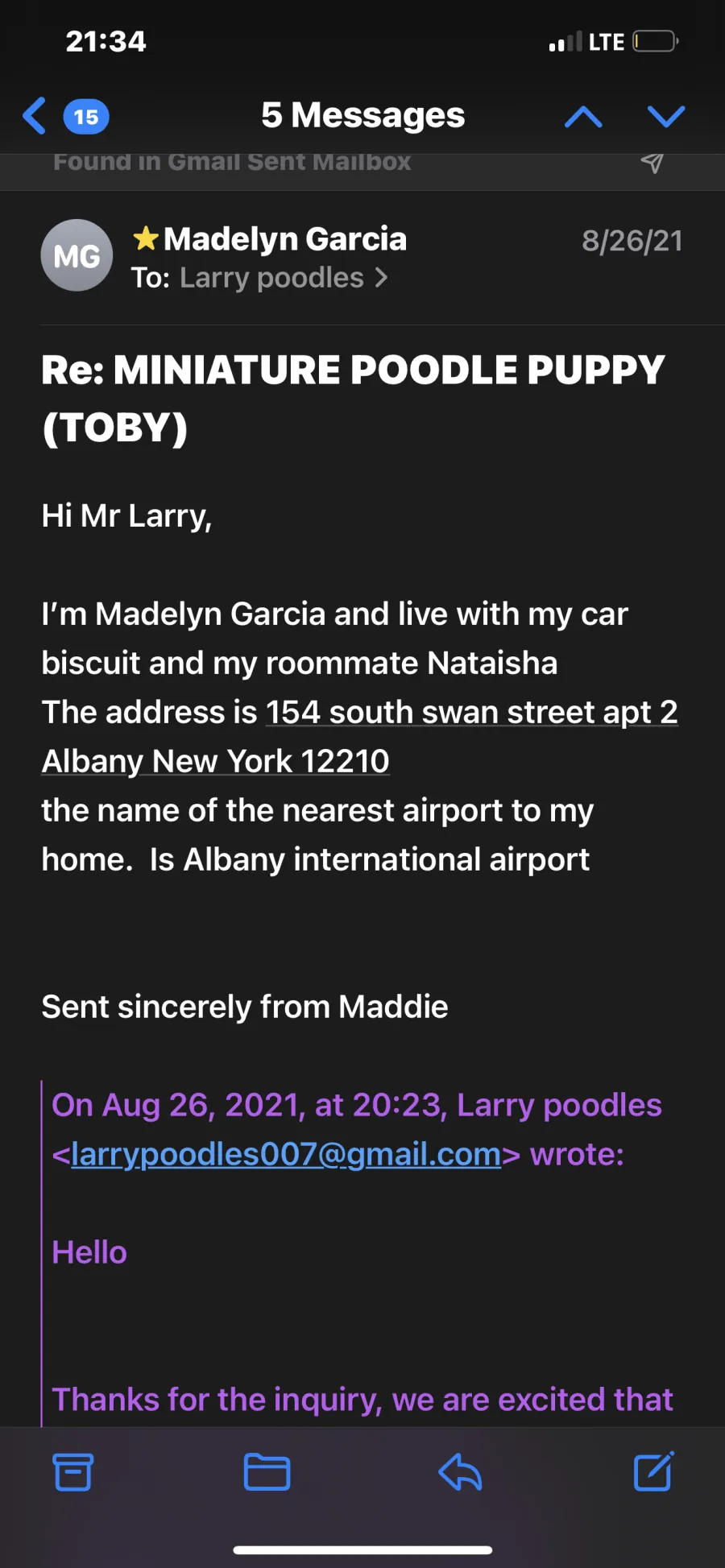Screen dimensions: 725x1568
Task: Open the larrypoodles007@gmail.com email link
Action: pyautogui.click(x=286, y=1154)
